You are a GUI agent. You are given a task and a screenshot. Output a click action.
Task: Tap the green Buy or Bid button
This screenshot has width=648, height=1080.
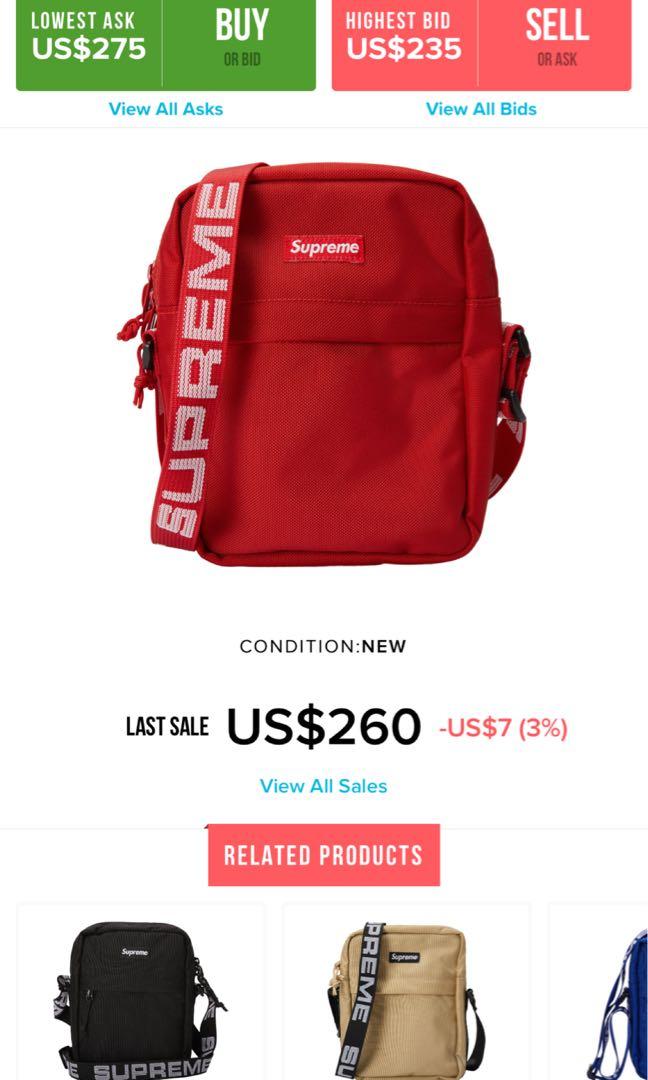pyautogui.click(x=241, y=40)
